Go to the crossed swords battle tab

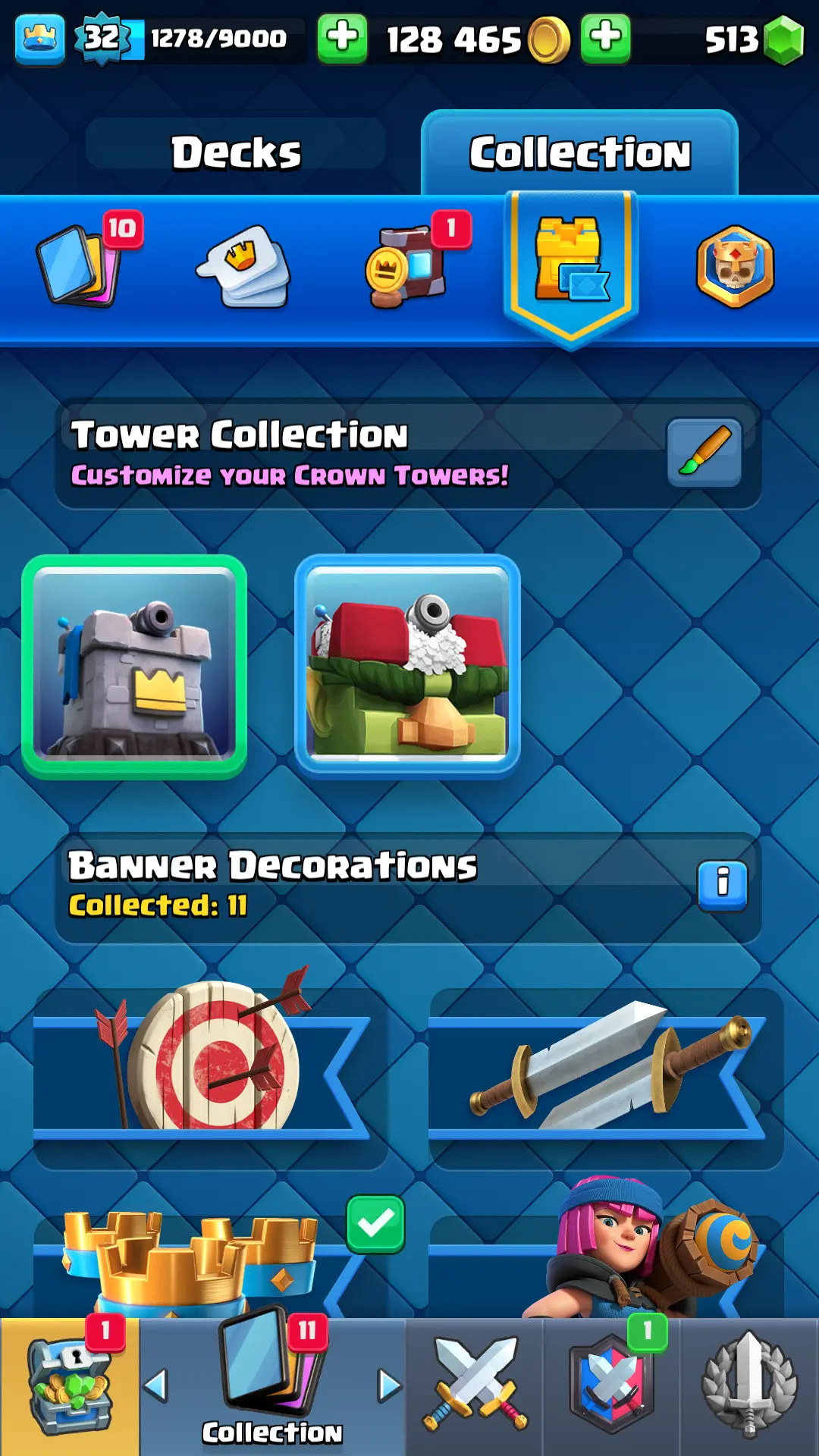[475, 1386]
